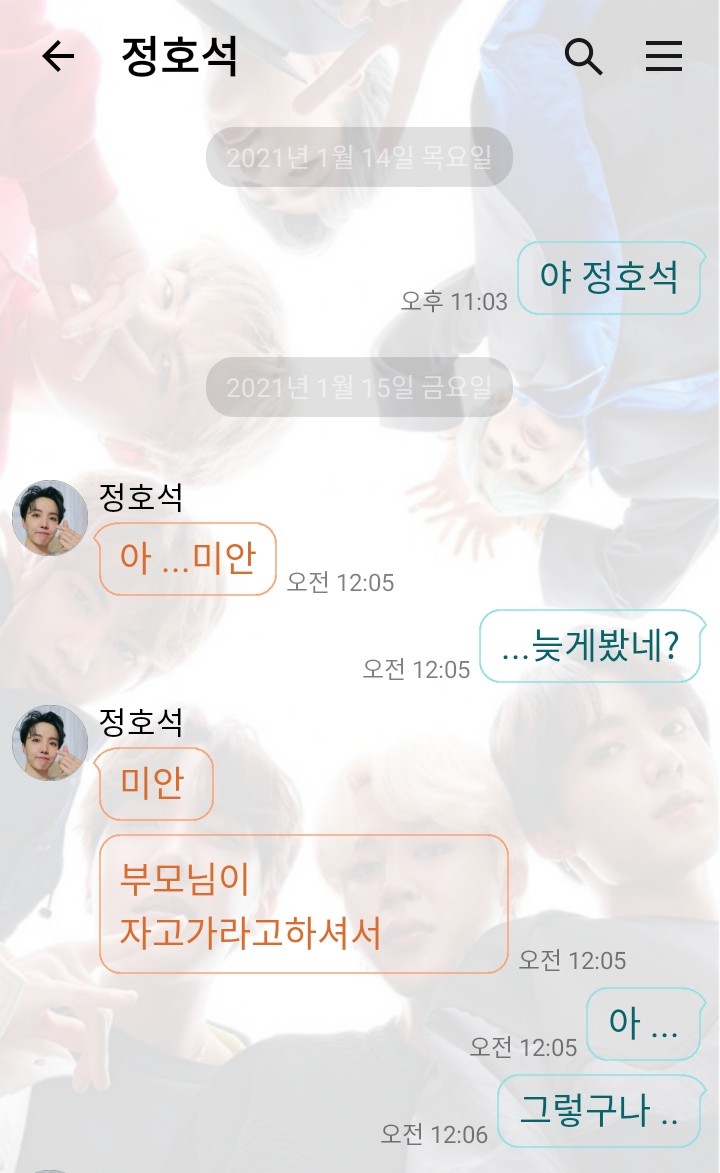Screen dimensions: 720x1173
Task: Go back using the arrow icon
Action: pos(58,56)
